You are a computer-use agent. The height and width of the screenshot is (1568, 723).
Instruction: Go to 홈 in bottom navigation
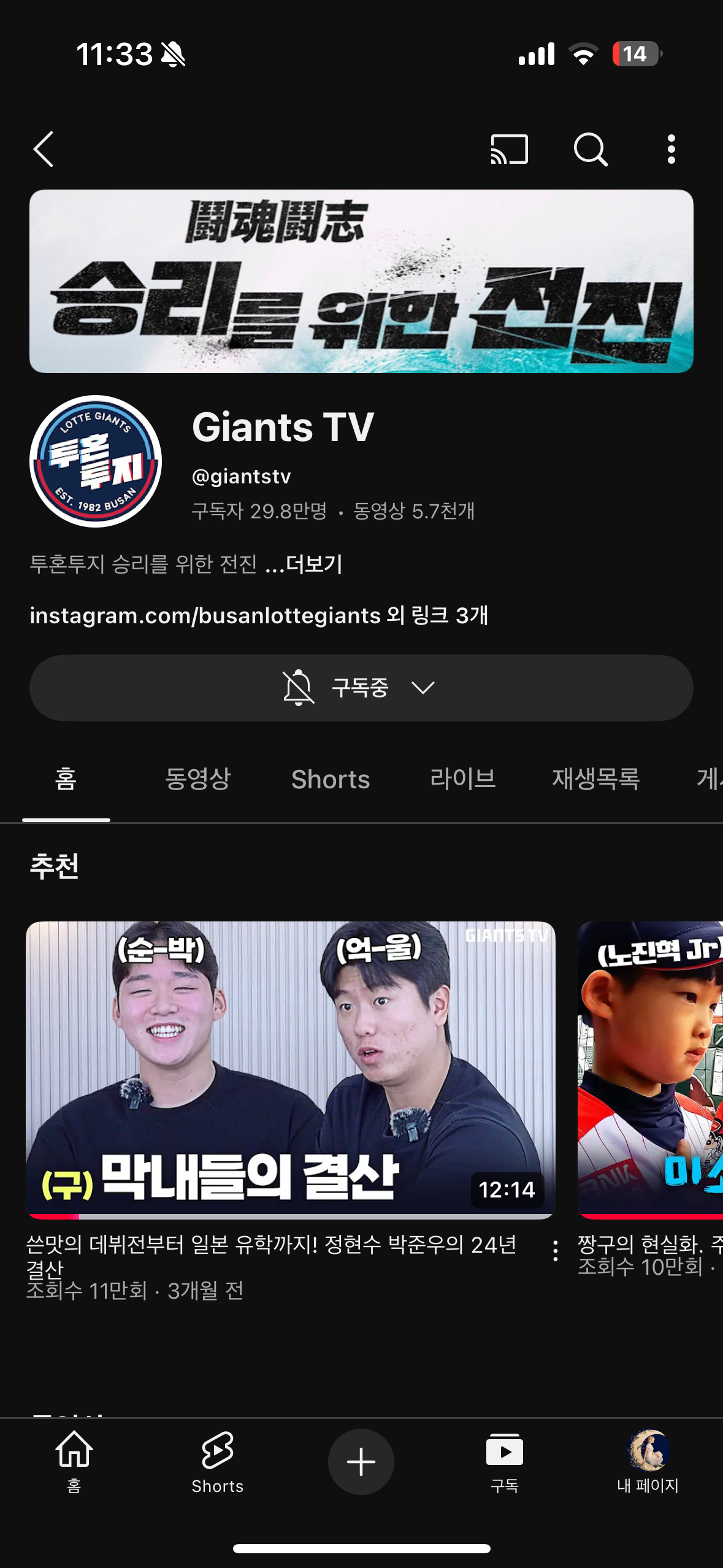[x=74, y=1461]
